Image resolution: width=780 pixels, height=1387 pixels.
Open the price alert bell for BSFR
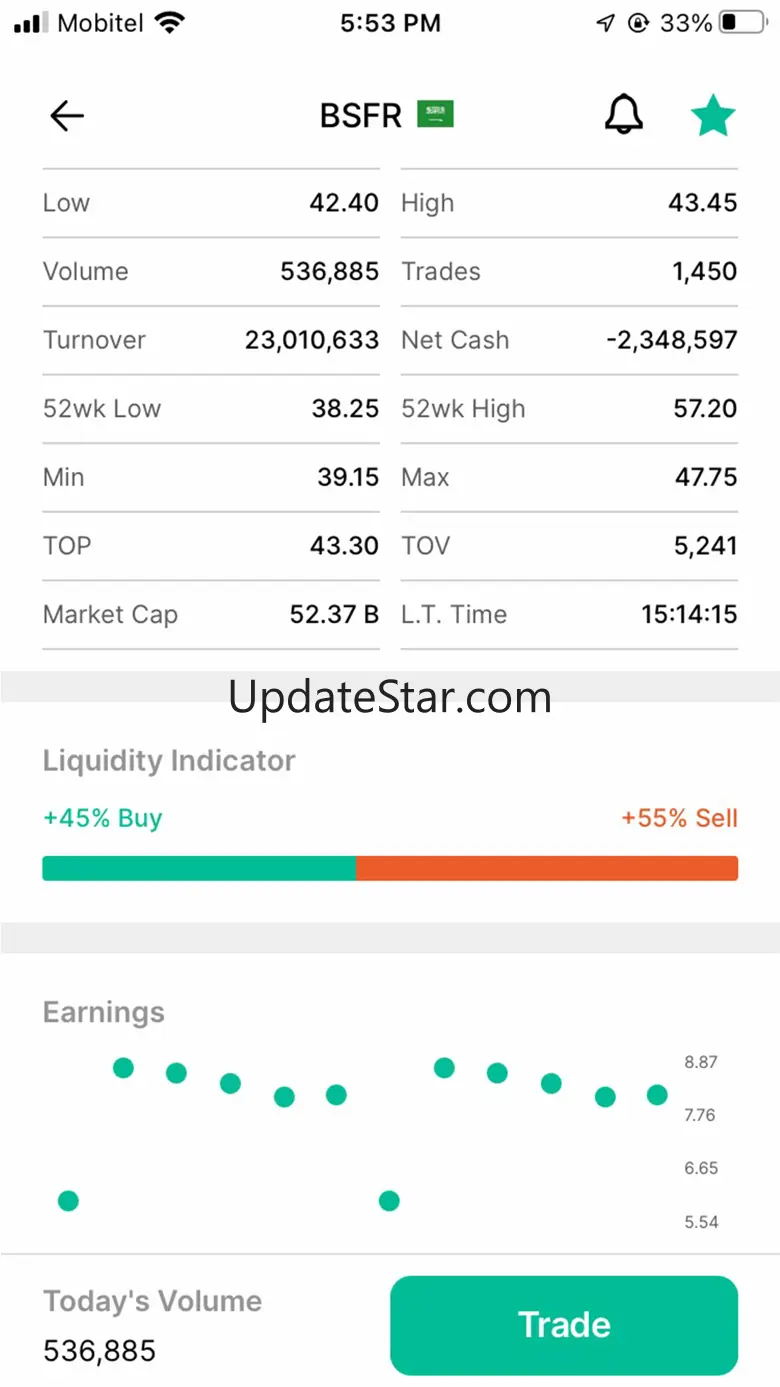[x=624, y=115]
